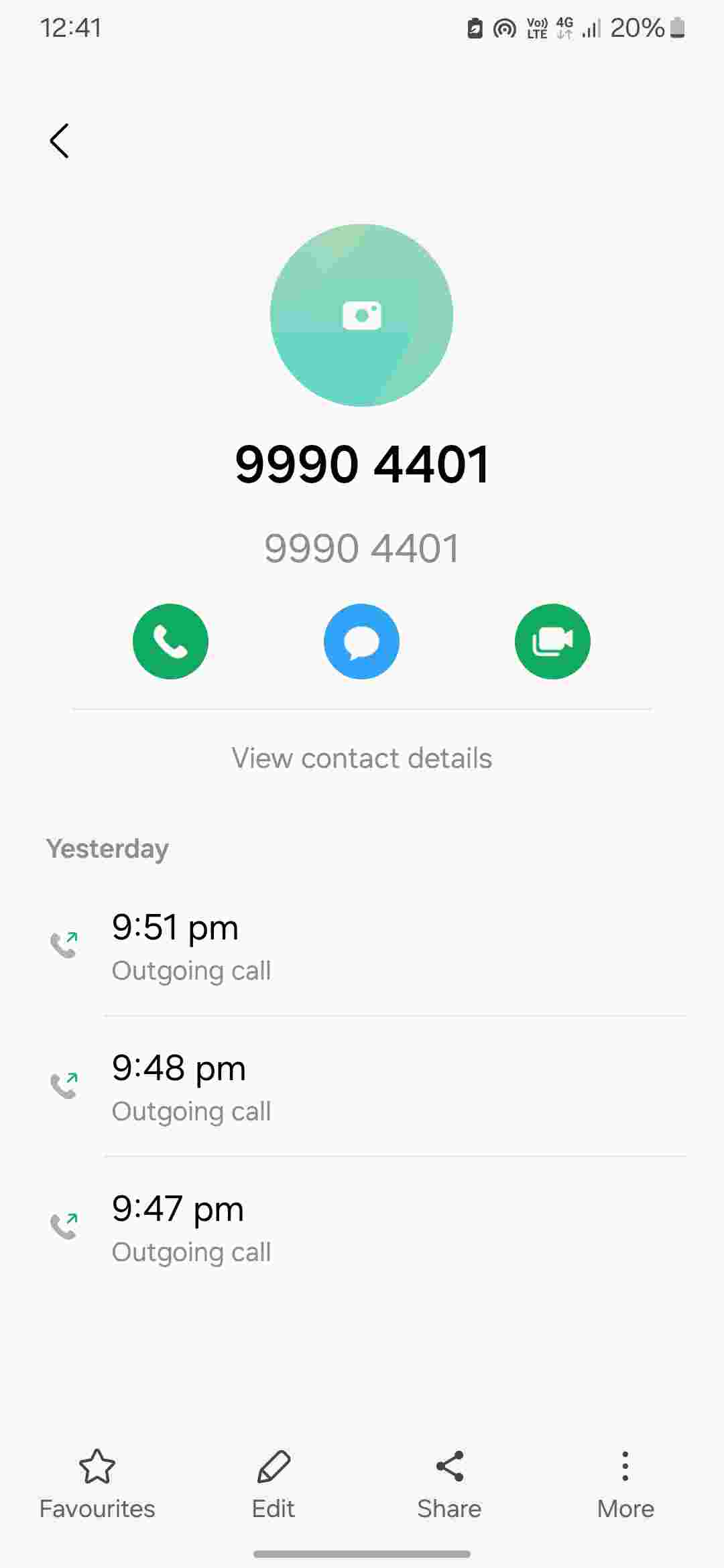Go back using the top arrow
724x1568 pixels.
point(59,141)
